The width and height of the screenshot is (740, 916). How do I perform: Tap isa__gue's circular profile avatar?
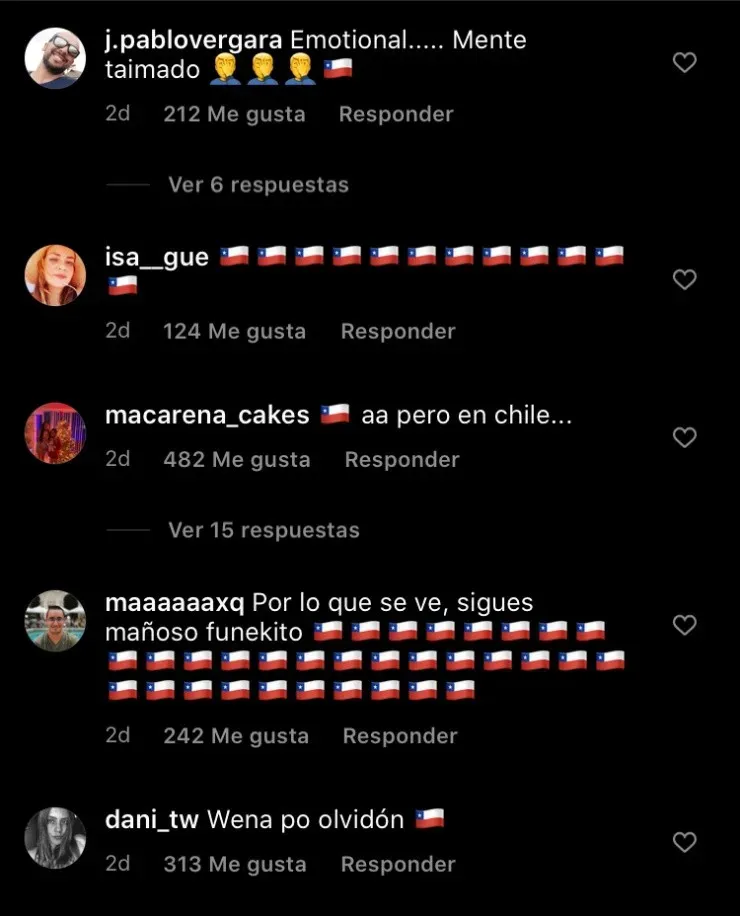coord(55,274)
